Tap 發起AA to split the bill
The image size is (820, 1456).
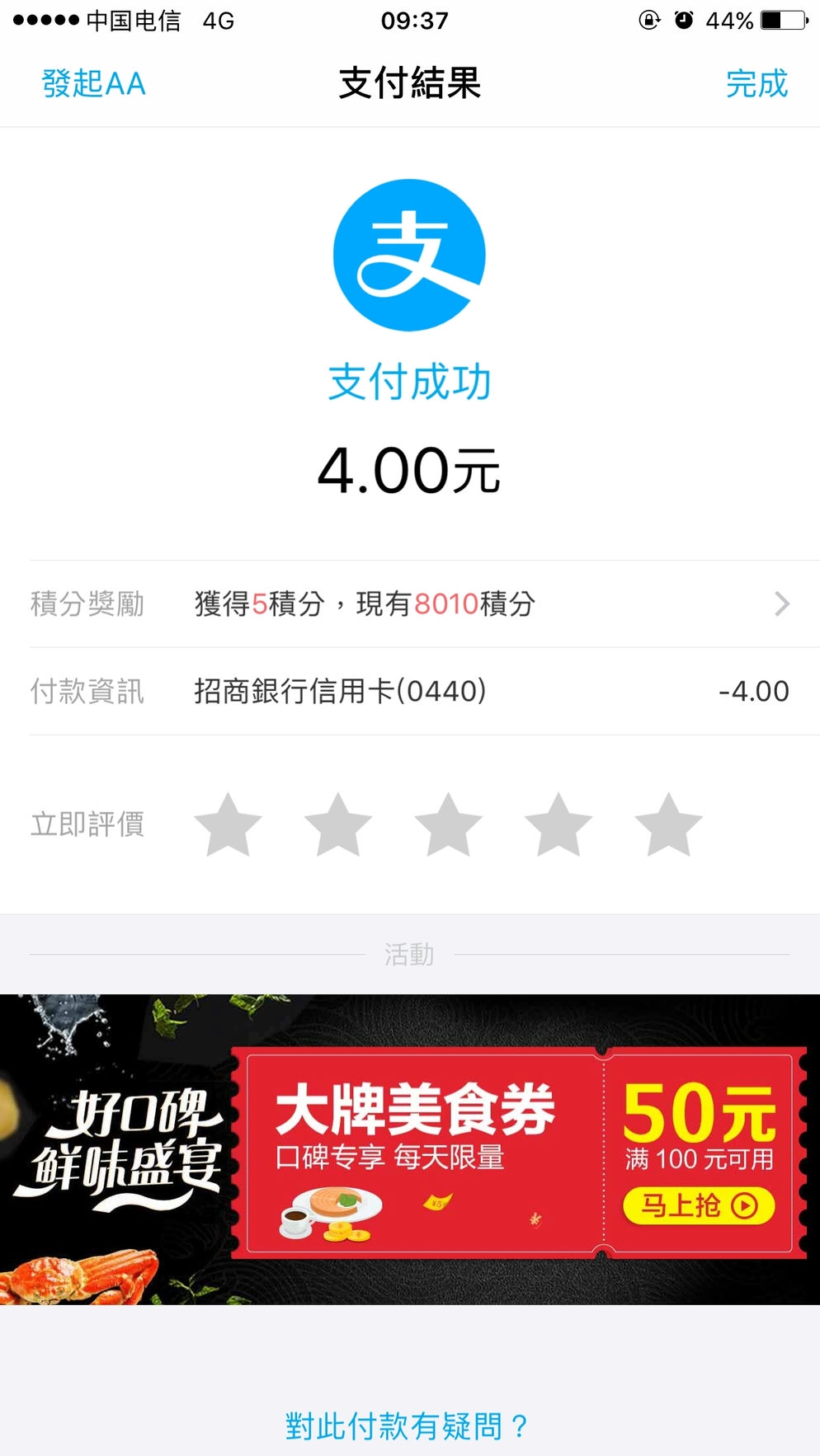[x=94, y=83]
